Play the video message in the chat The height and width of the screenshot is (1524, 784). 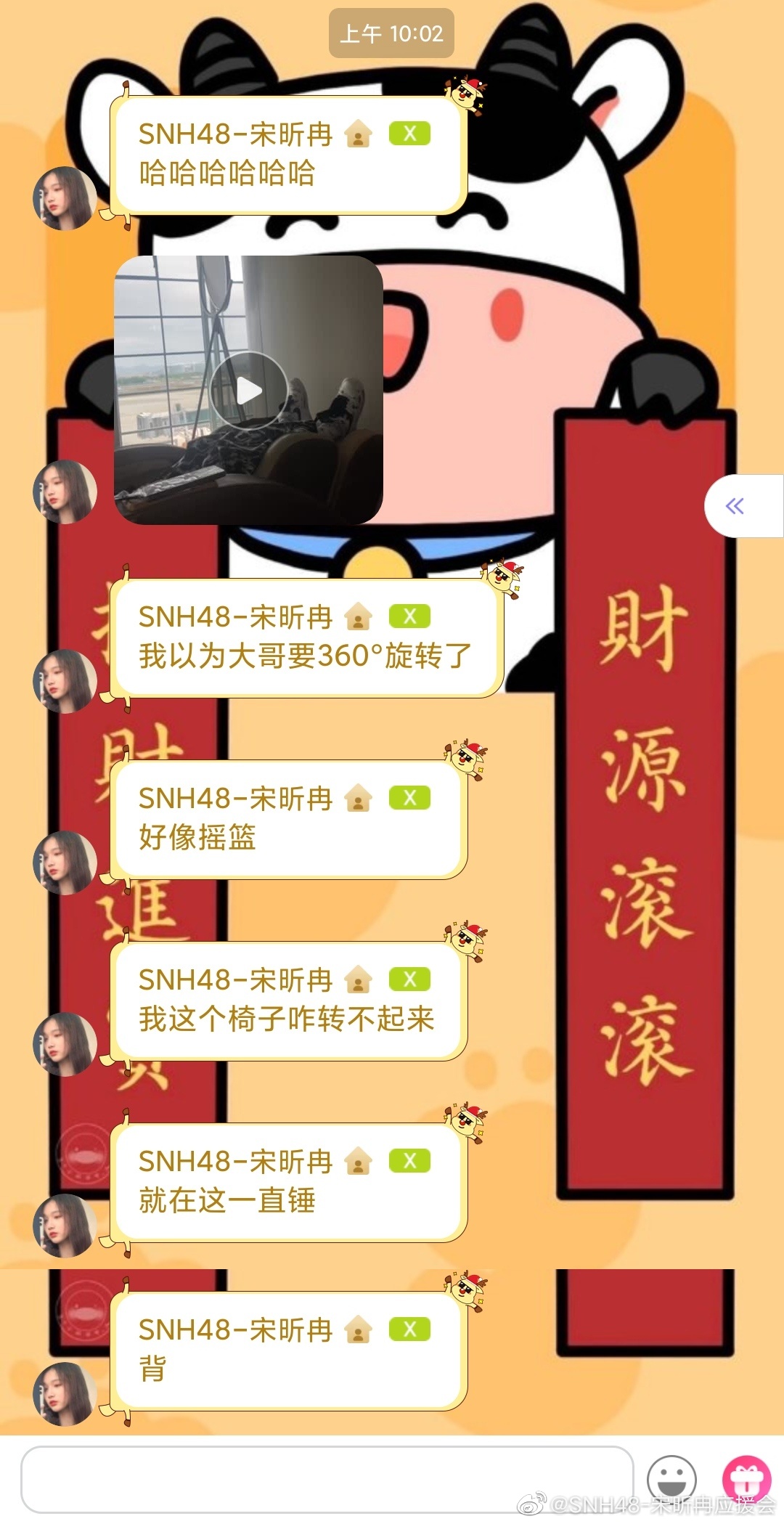point(248,391)
